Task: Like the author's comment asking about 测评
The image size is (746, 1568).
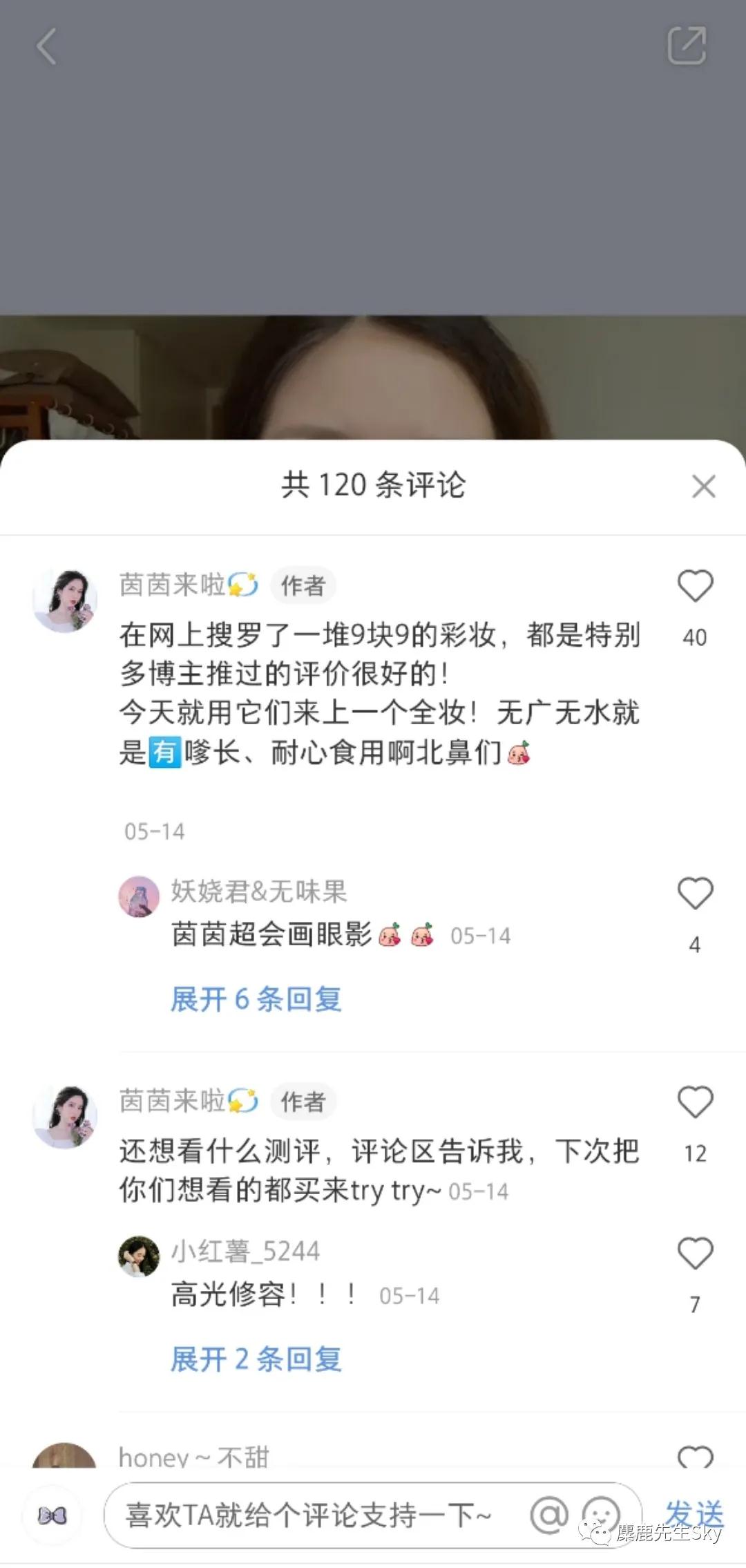Action: point(695,1102)
